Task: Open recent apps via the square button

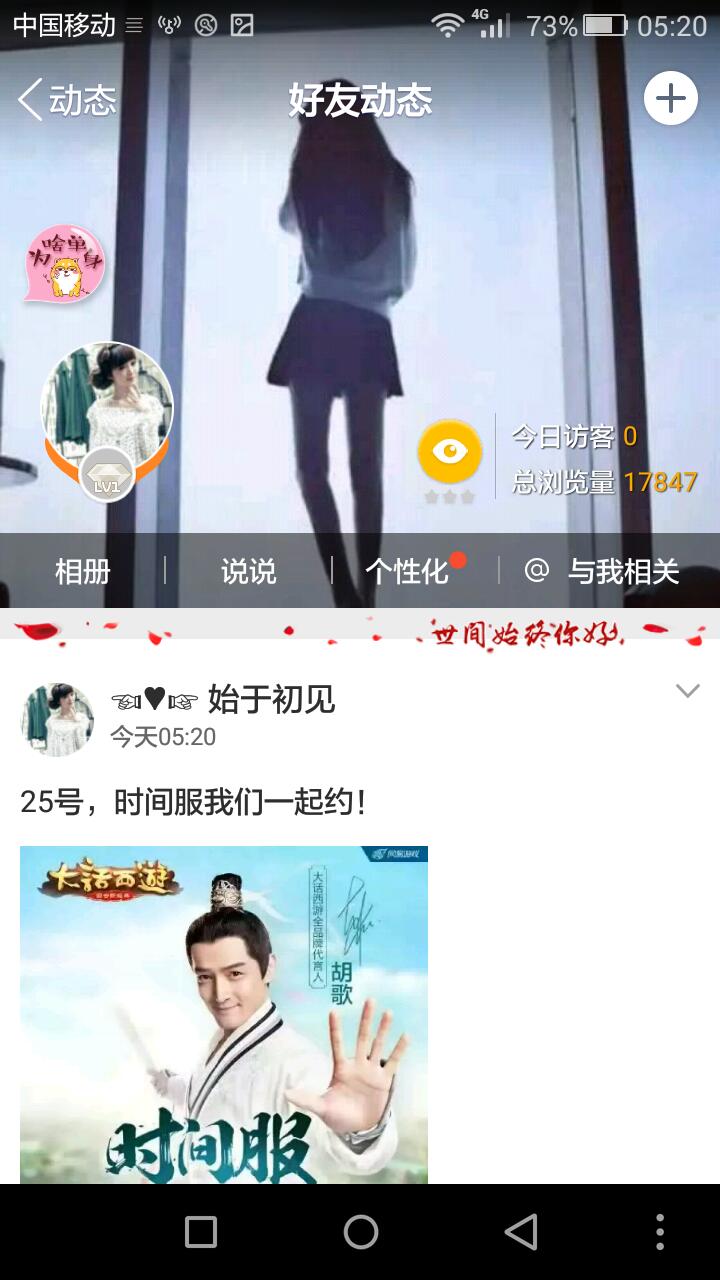Action: click(201, 1232)
